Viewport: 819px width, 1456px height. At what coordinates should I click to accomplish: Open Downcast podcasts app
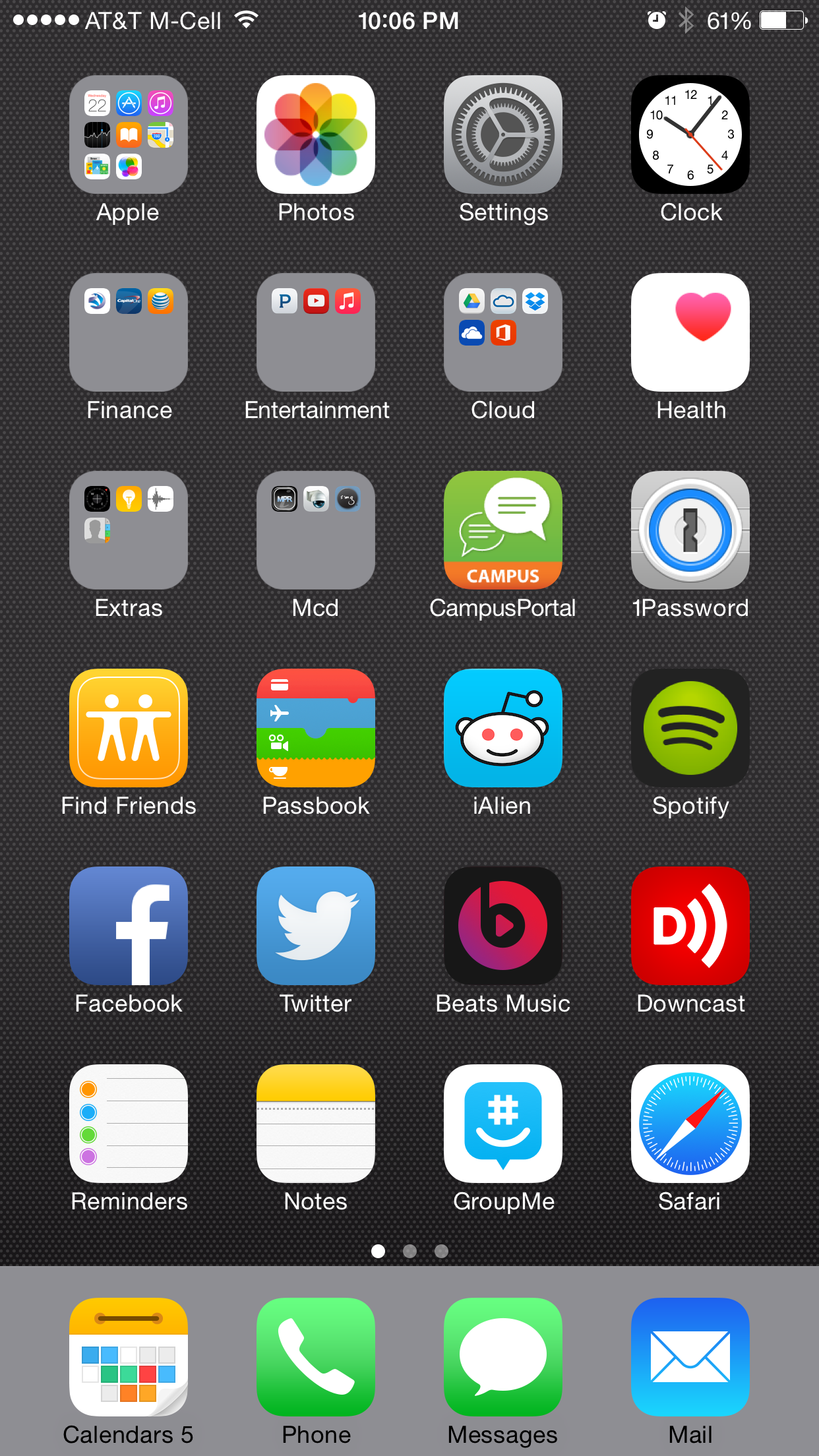pos(690,926)
